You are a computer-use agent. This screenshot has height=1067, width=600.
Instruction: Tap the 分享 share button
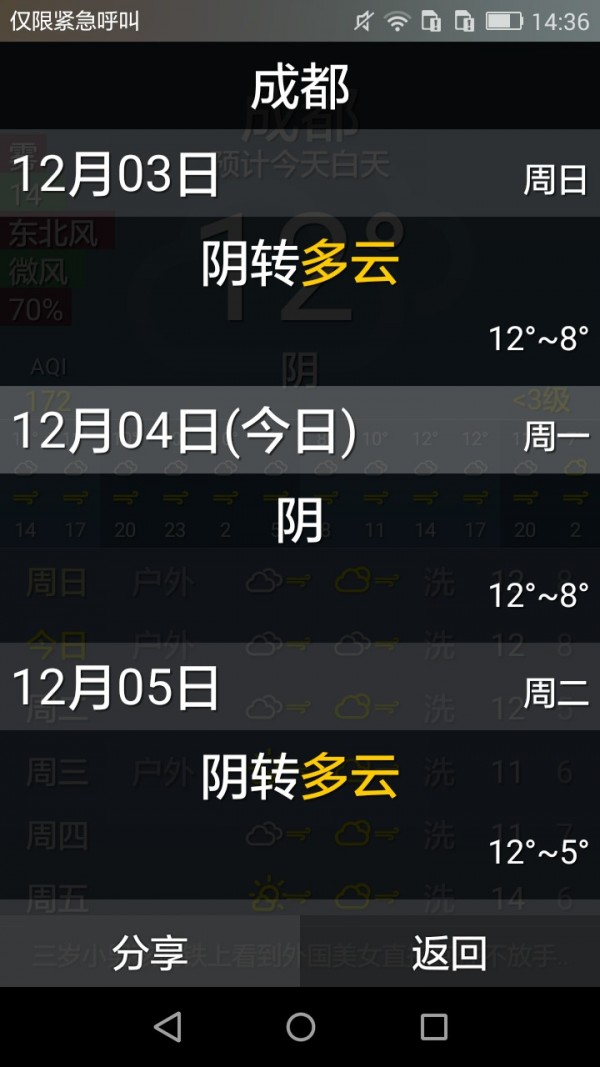[150, 952]
